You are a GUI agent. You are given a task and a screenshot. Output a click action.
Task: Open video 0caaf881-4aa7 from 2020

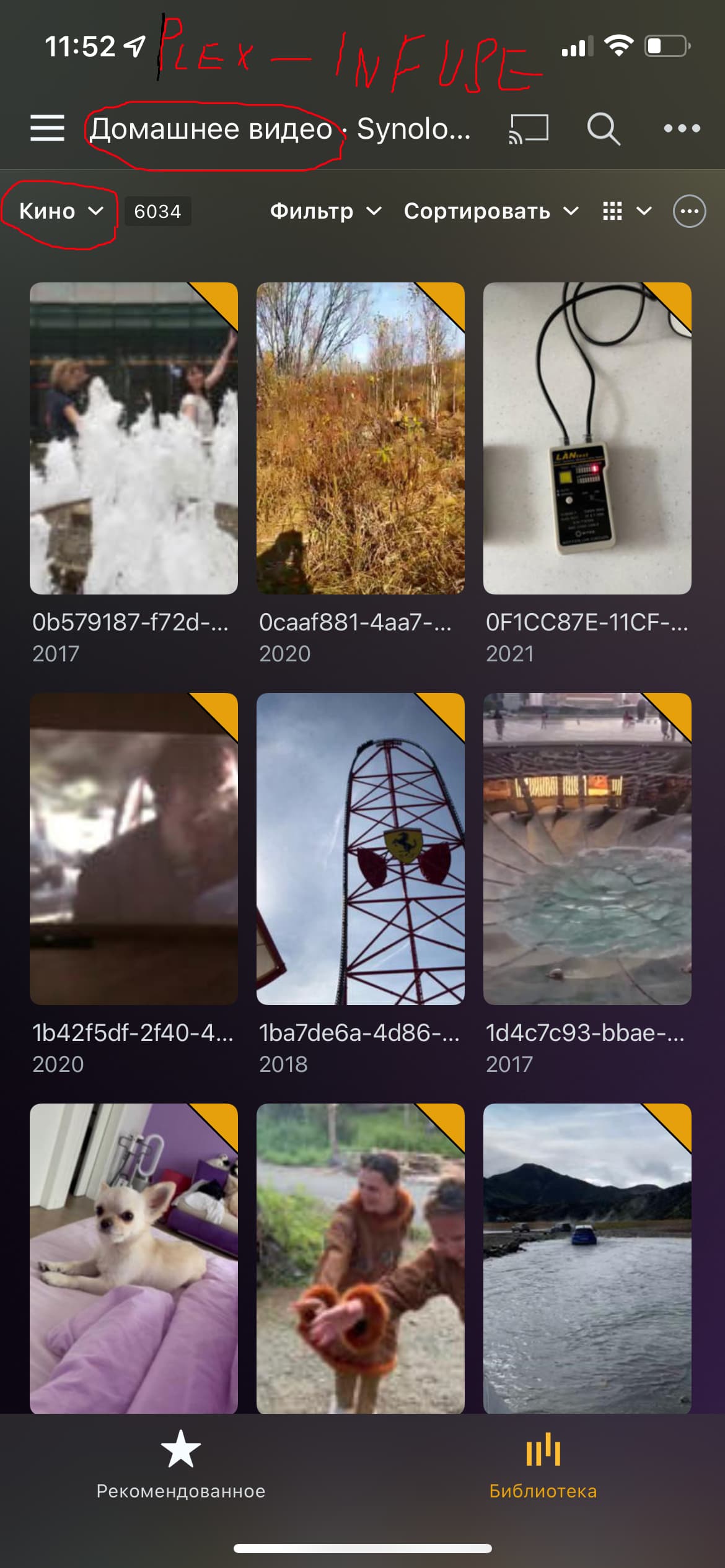(361, 438)
